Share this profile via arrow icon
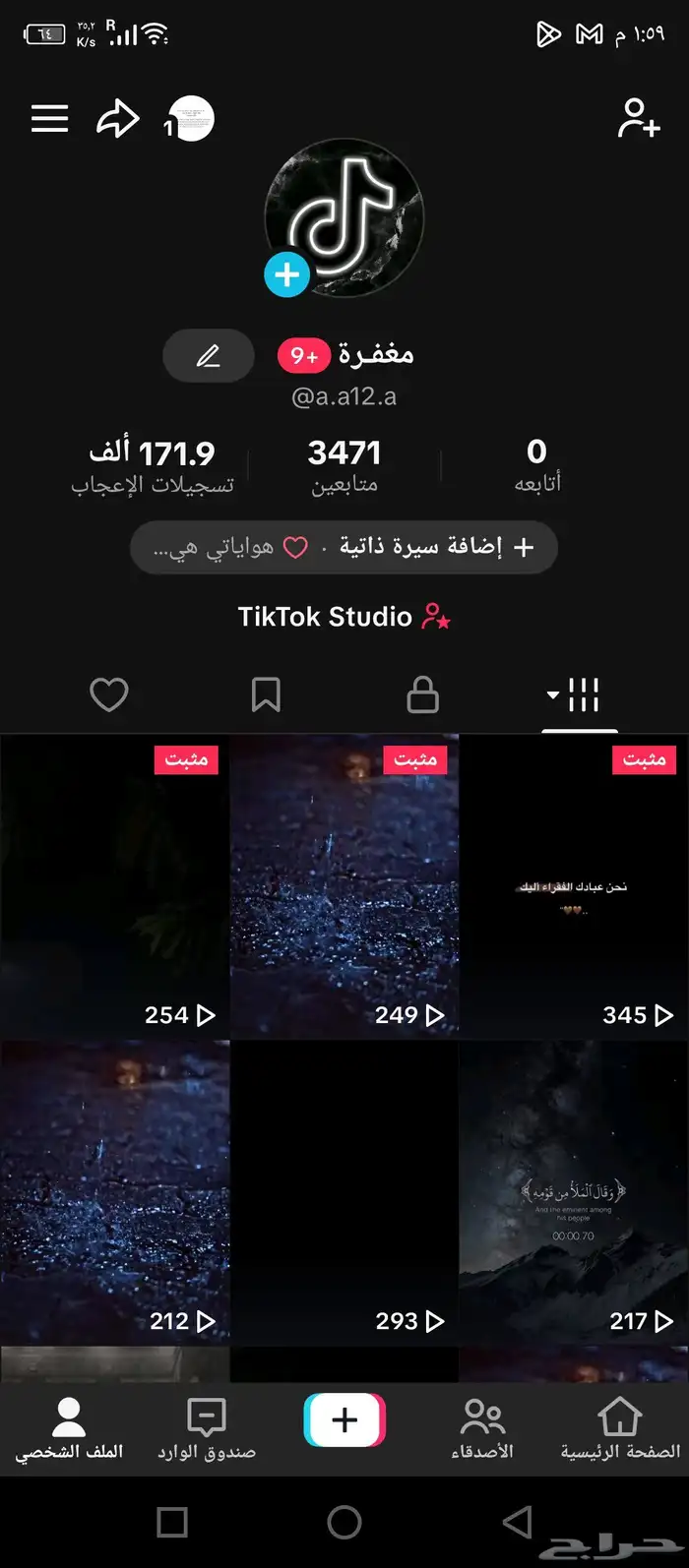The image size is (689, 1568). pyautogui.click(x=118, y=120)
